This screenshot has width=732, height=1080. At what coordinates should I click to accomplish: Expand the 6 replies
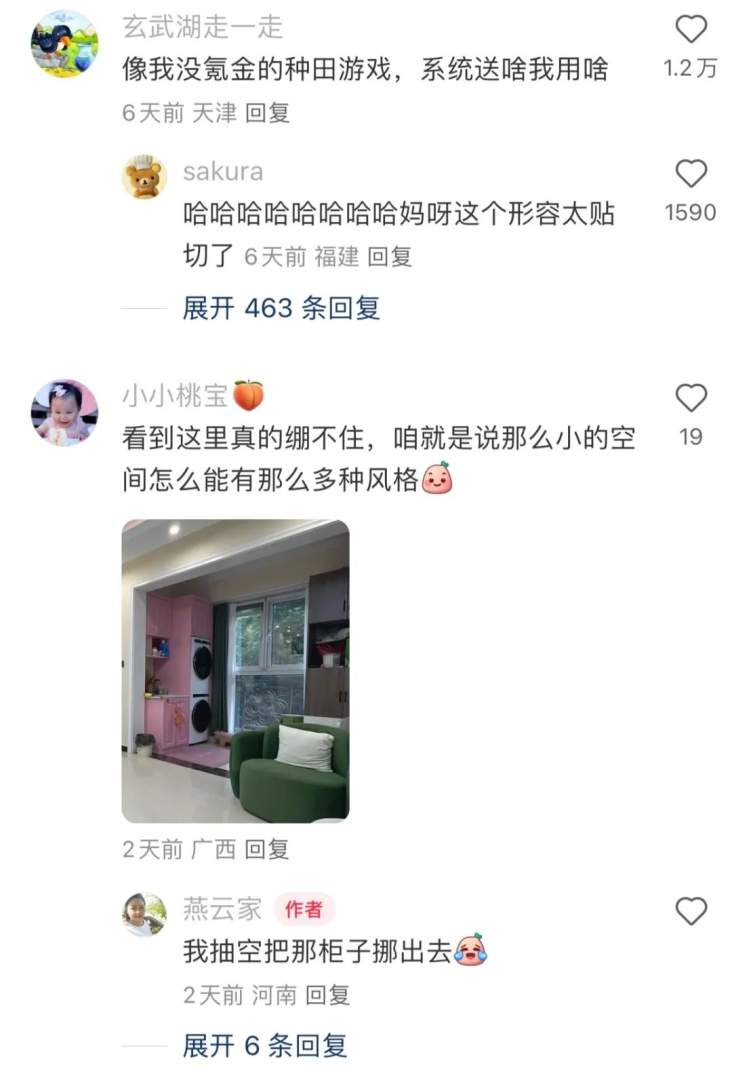(x=265, y=1046)
